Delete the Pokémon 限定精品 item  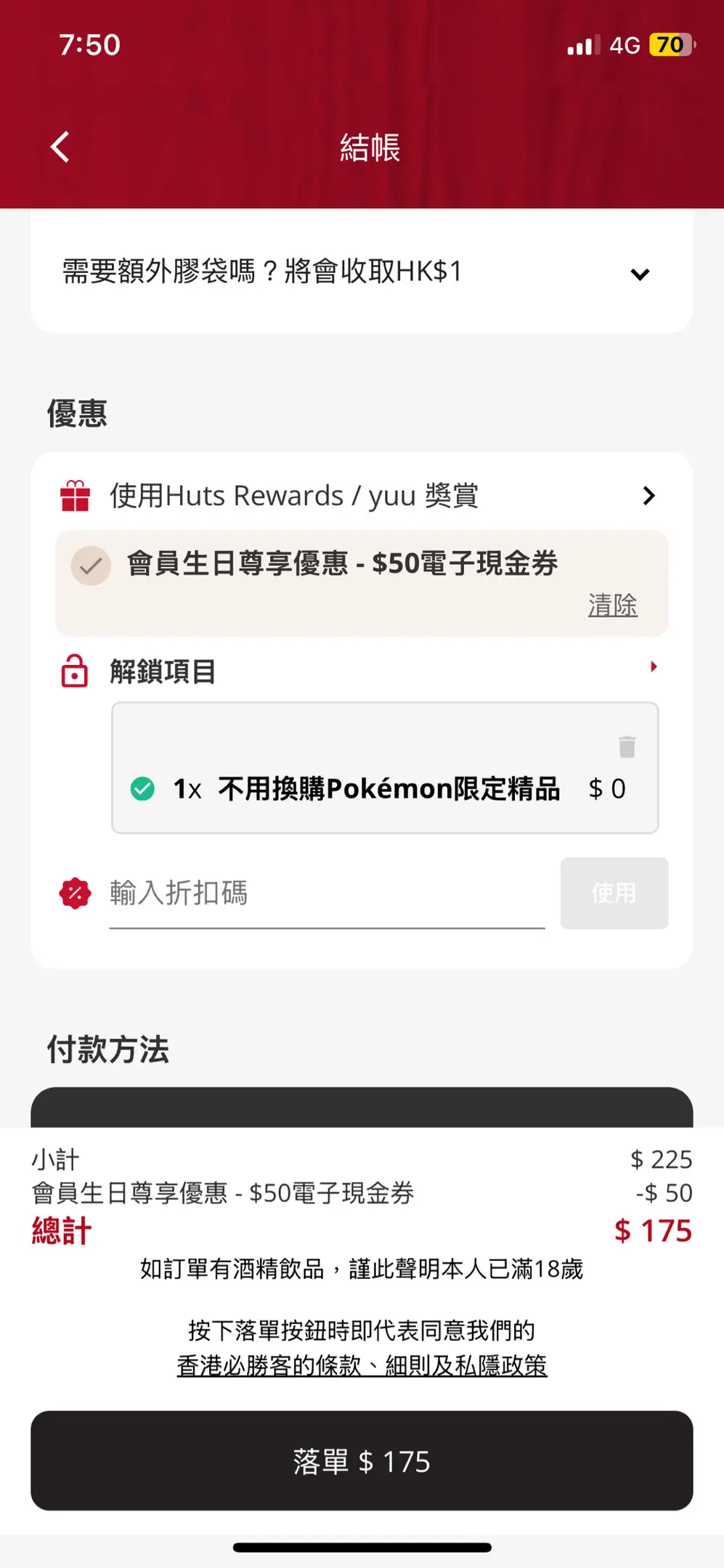(627, 746)
